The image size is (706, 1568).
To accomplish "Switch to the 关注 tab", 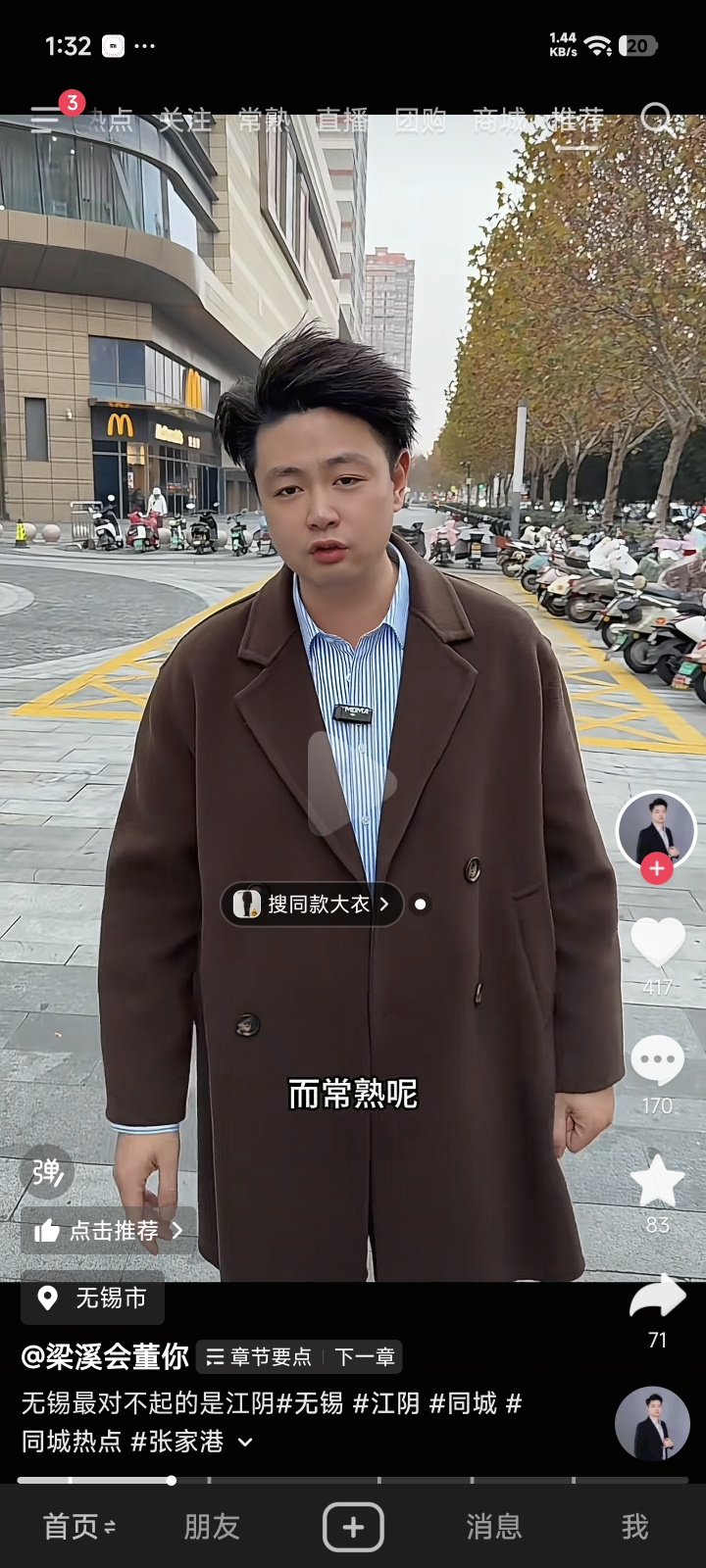I will click(185, 121).
